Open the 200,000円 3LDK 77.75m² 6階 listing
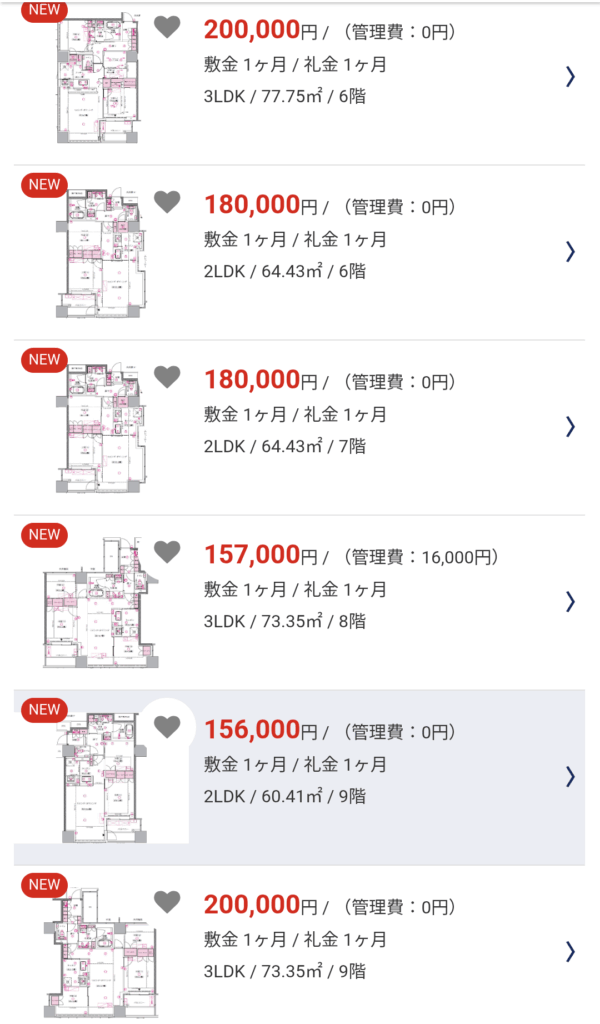This screenshot has width=600, height=1024. [x=569, y=77]
